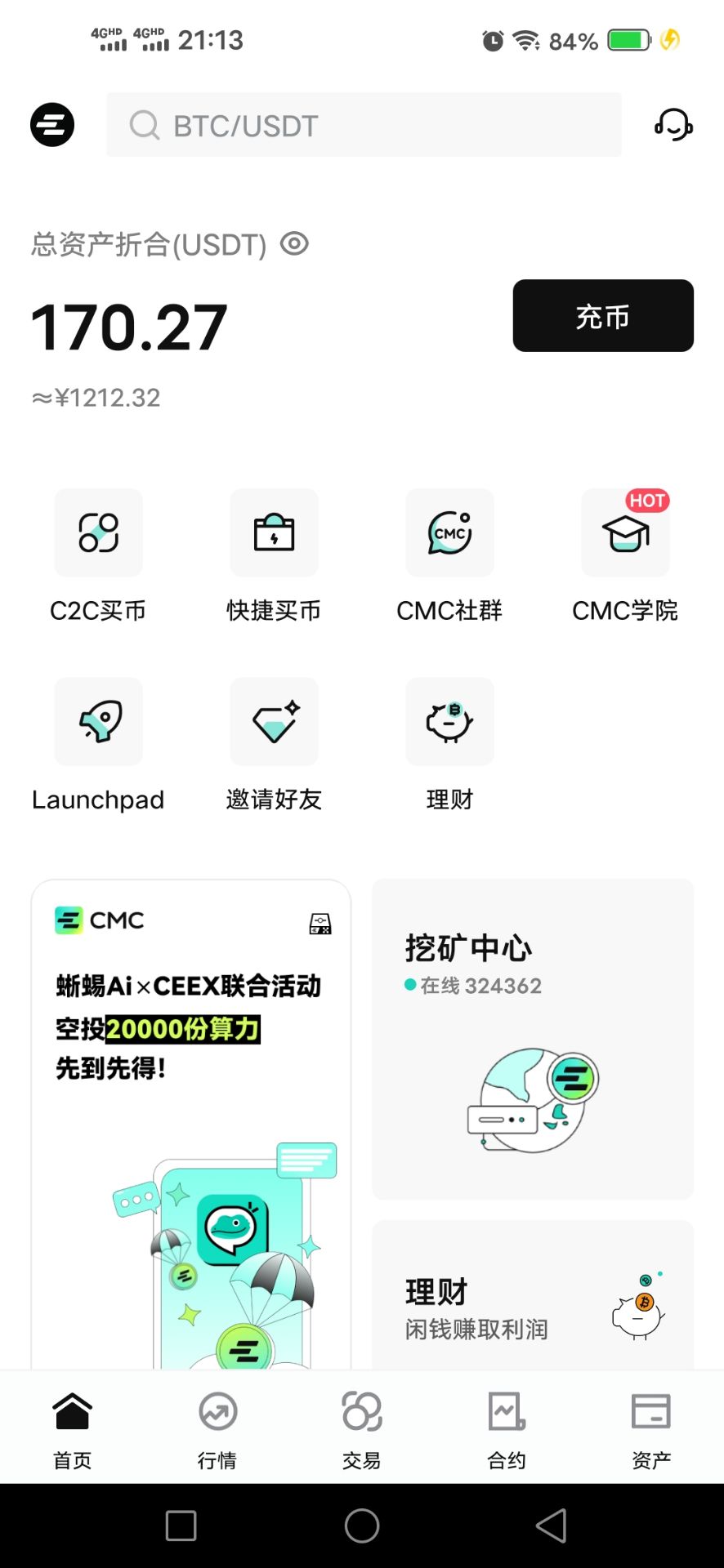
Task: Open the 挖矿中心 mining center card
Action: tap(533, 1039)
